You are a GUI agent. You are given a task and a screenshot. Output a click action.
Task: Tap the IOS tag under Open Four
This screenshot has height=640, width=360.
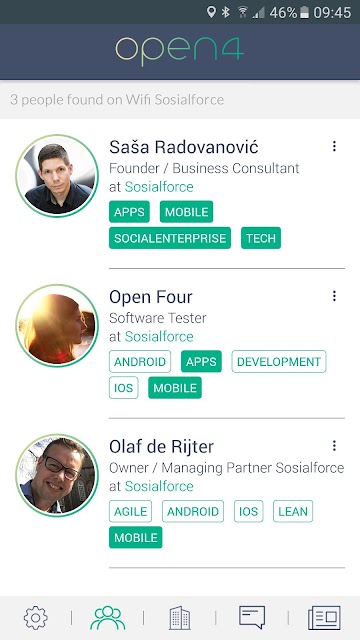pos(124,388)
